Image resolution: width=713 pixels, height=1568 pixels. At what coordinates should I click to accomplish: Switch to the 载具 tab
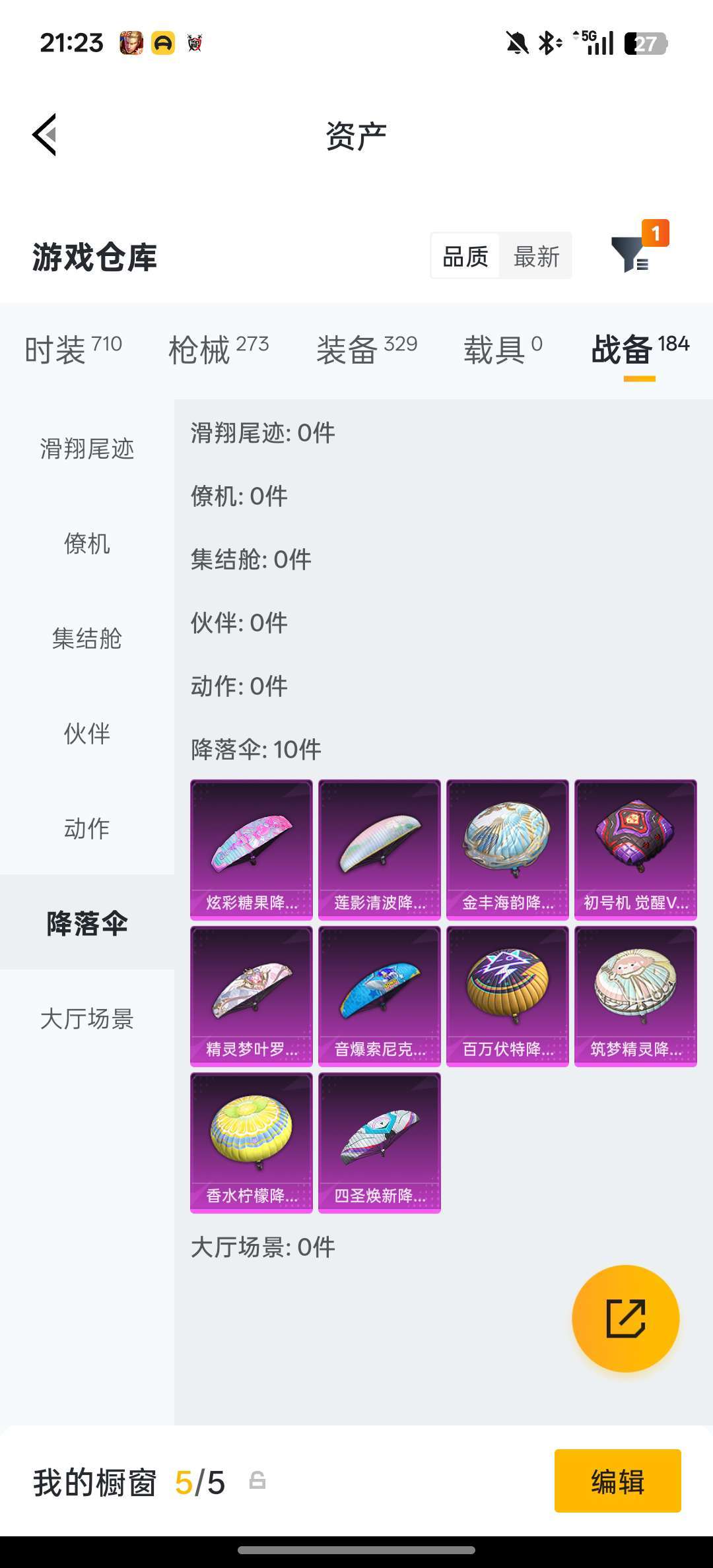pos(502,348)
